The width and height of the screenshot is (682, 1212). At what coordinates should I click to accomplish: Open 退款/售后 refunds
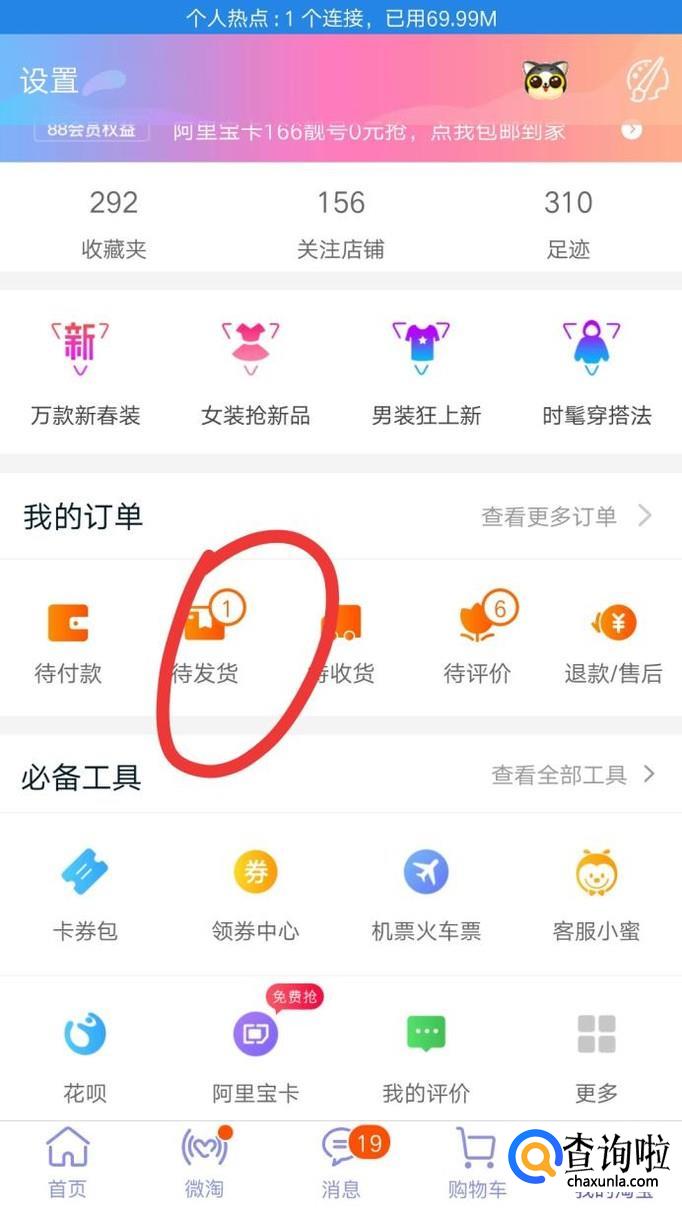(613, 643)
